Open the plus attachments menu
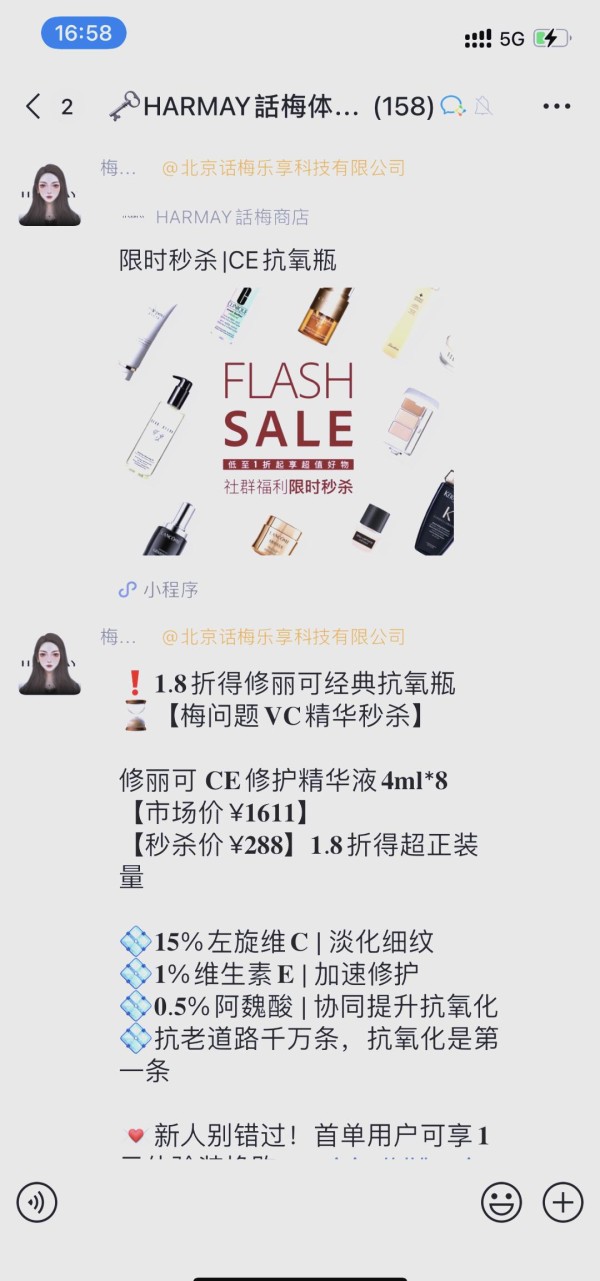The image size is (600, 1281). [562, 1202]
